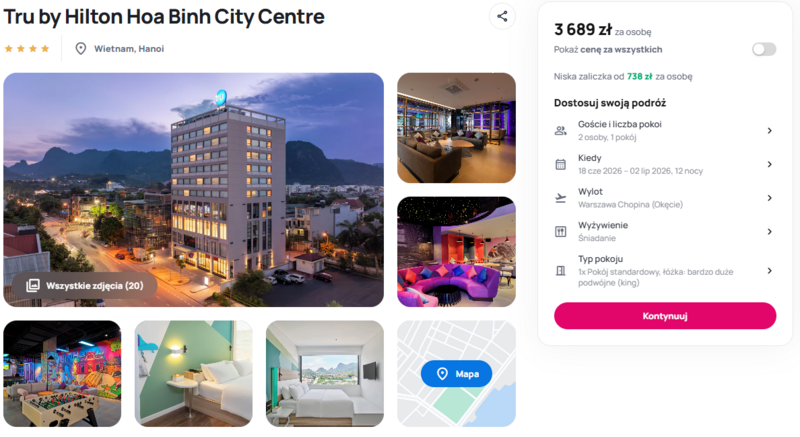The image size is (800, 437).
Task: Edit meal plan in 'Wyżywienie' row
Action: coord(664,231)
